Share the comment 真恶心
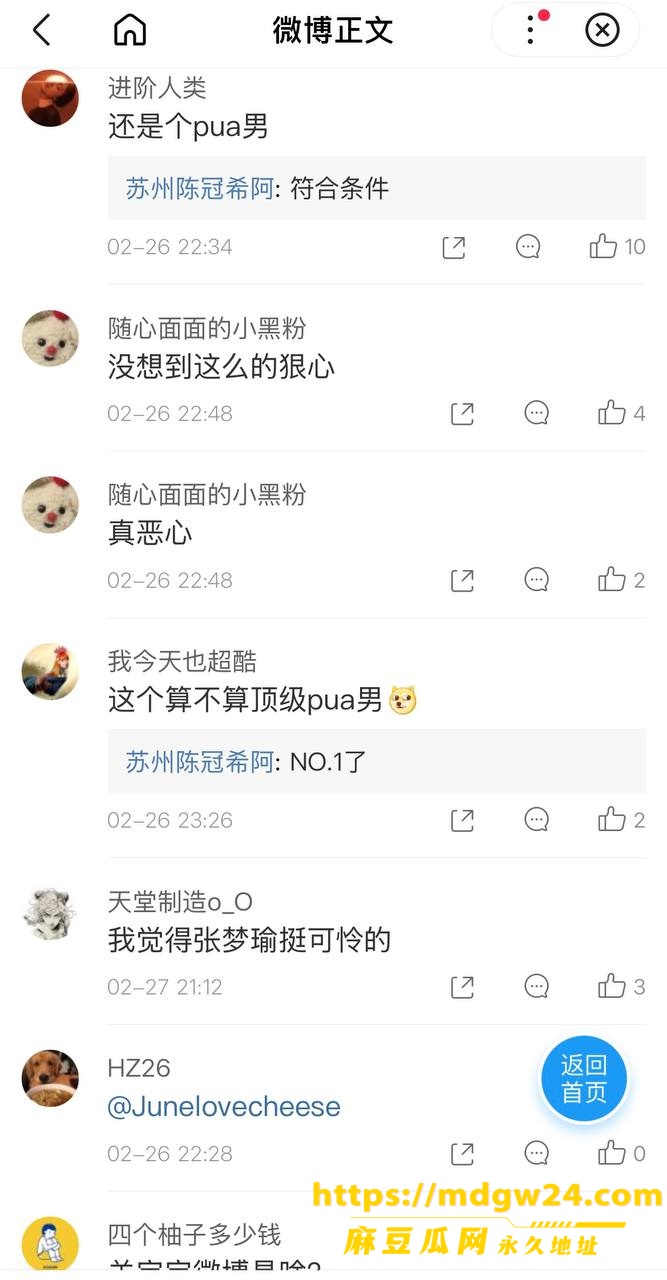 click(x=462, y=580)
